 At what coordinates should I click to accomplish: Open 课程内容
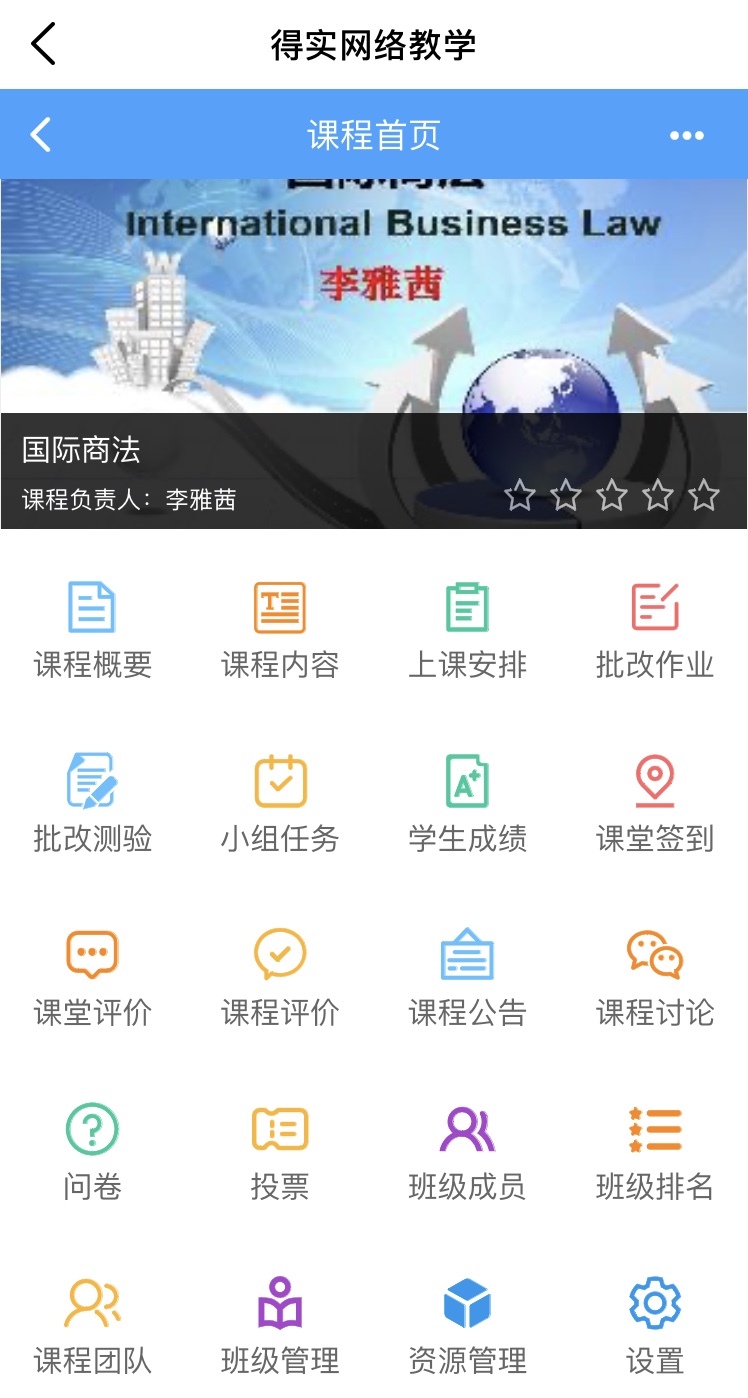tap(280, 632)
